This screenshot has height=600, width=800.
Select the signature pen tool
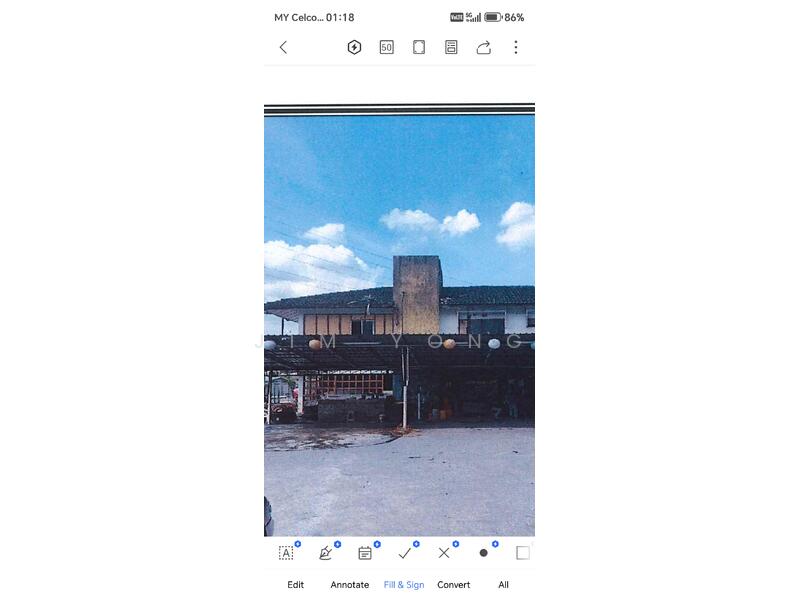tap(325, 553)
